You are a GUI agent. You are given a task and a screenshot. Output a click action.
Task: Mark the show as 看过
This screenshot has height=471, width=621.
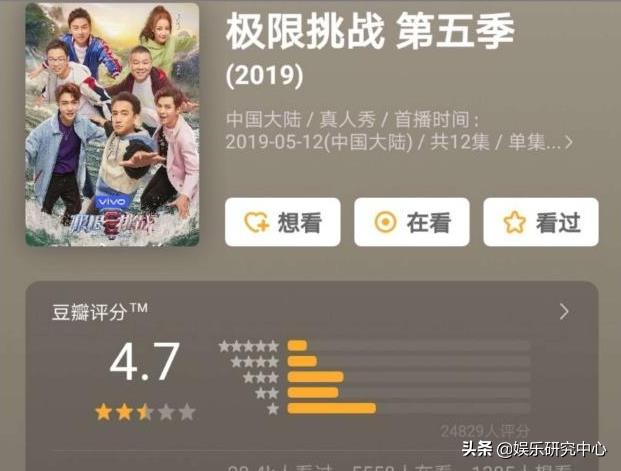[x=540, y=222]
